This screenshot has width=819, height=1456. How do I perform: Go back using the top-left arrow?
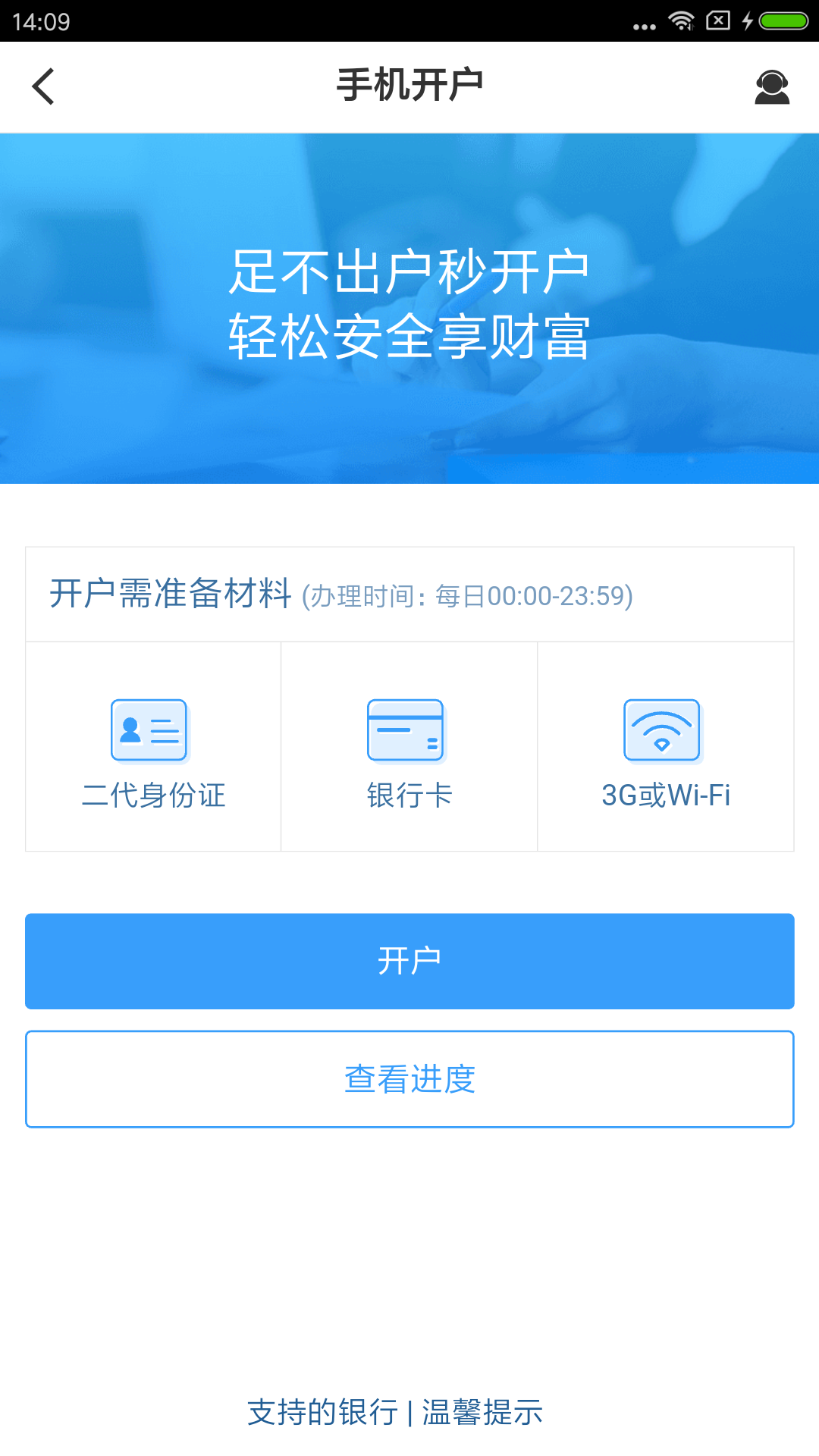pyautogui.click(x=44, y=86)
